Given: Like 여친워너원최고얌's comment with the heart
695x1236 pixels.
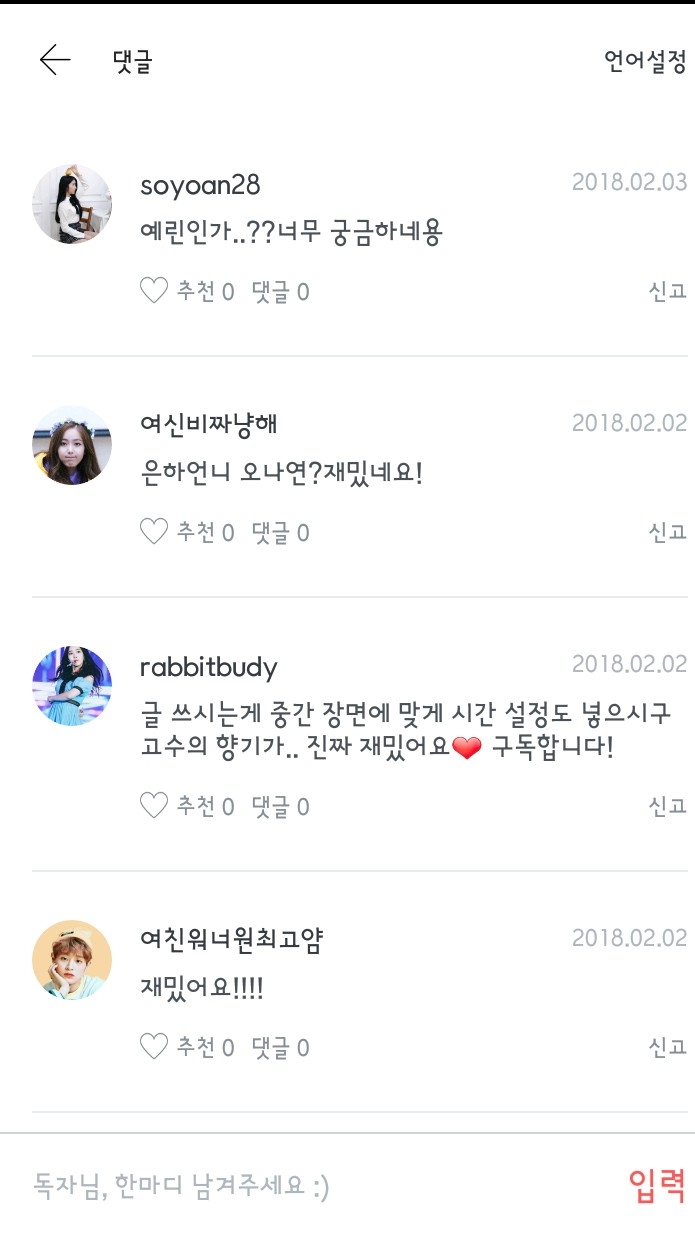Looking at the screenshot, I should coord(154,1047).
